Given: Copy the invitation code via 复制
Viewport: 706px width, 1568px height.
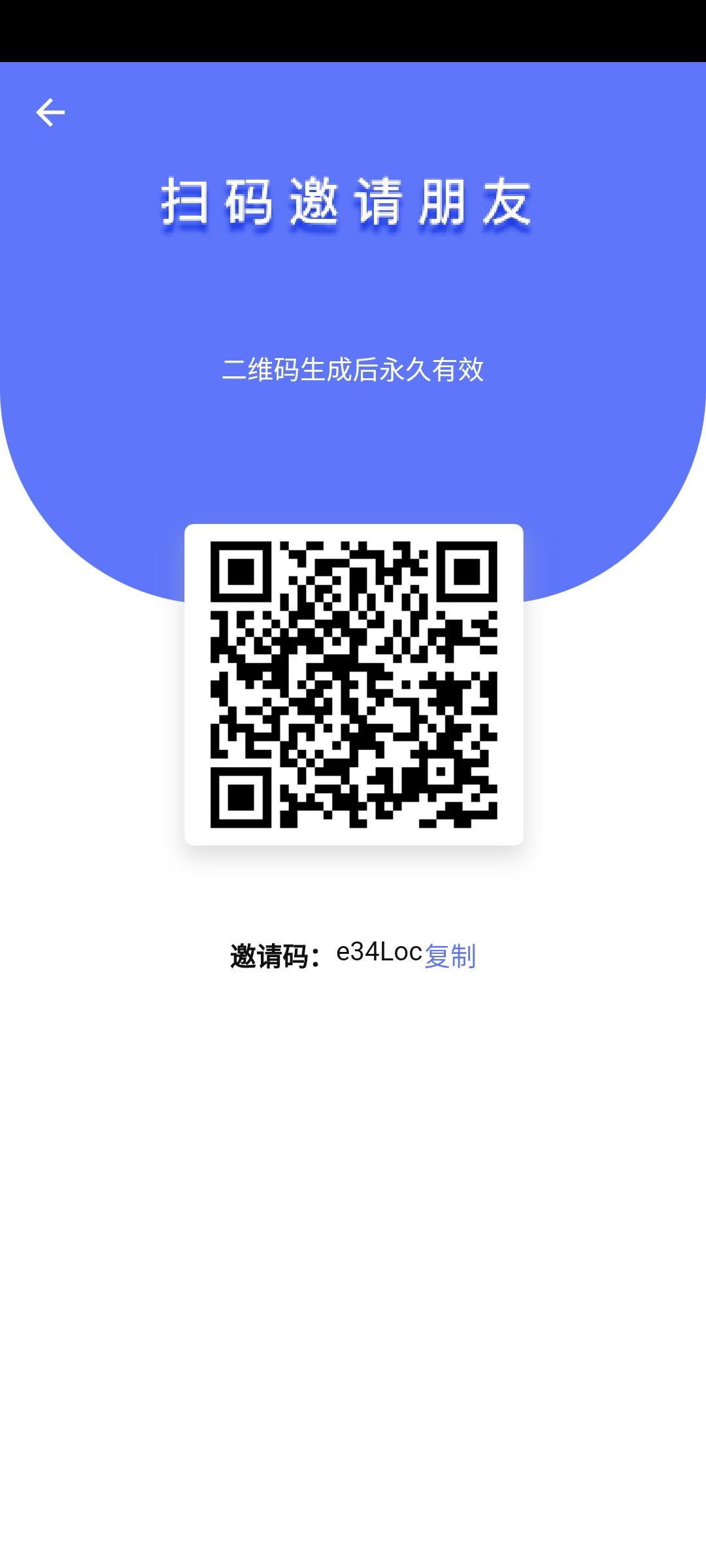Looking at the screenshot, I should pyautogui.click(x=450, y=956).
